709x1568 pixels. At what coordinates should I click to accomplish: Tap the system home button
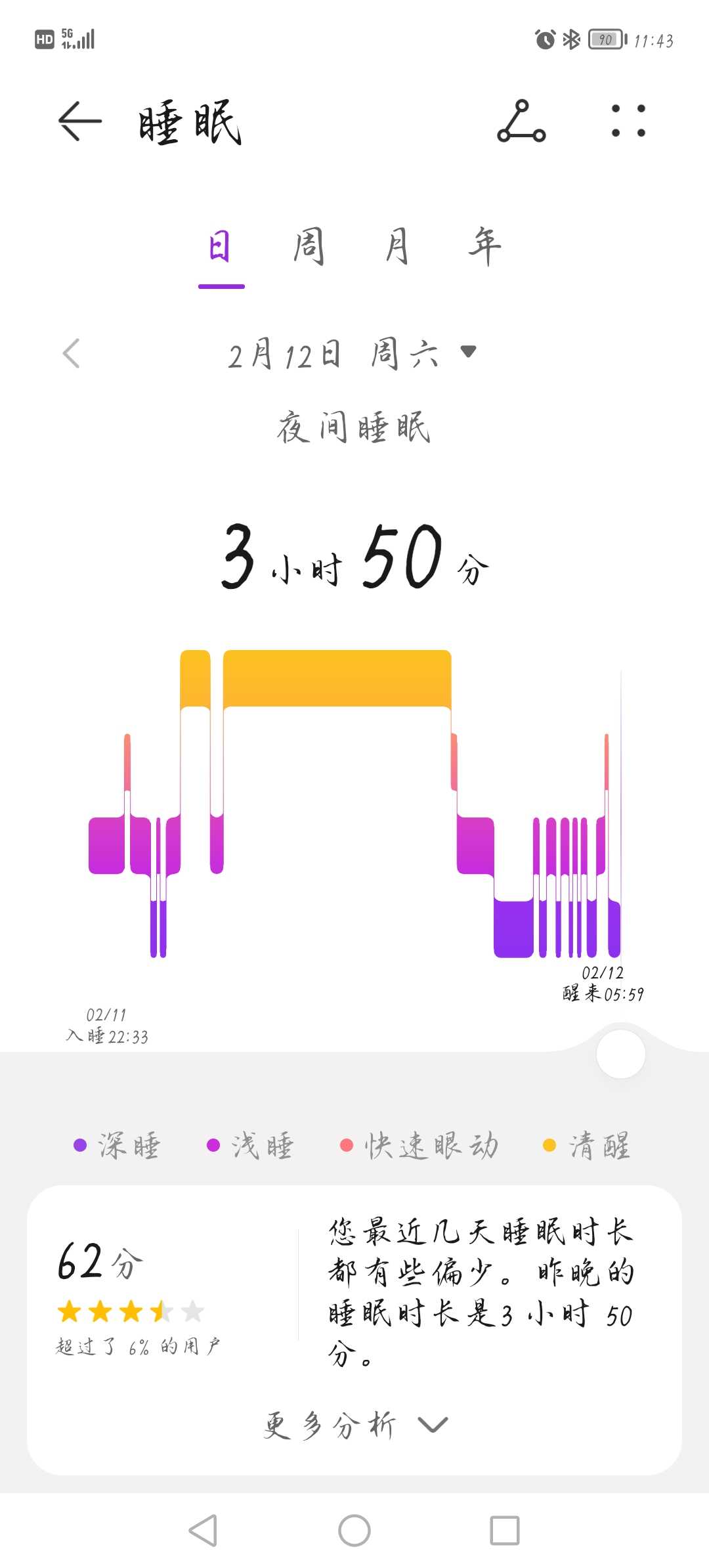coord(354,1531)
